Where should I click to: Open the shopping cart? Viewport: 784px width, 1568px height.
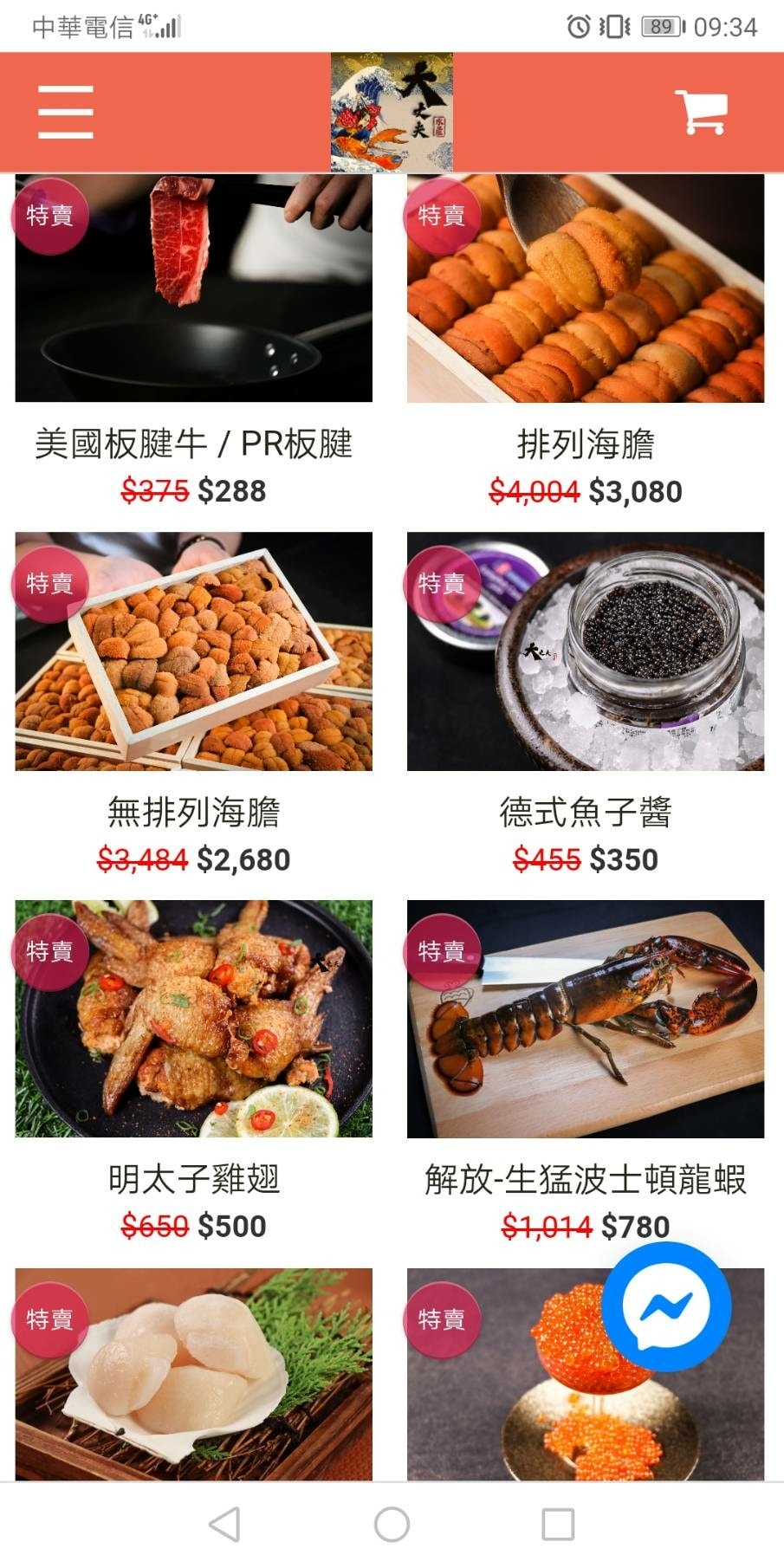(700, 112)
